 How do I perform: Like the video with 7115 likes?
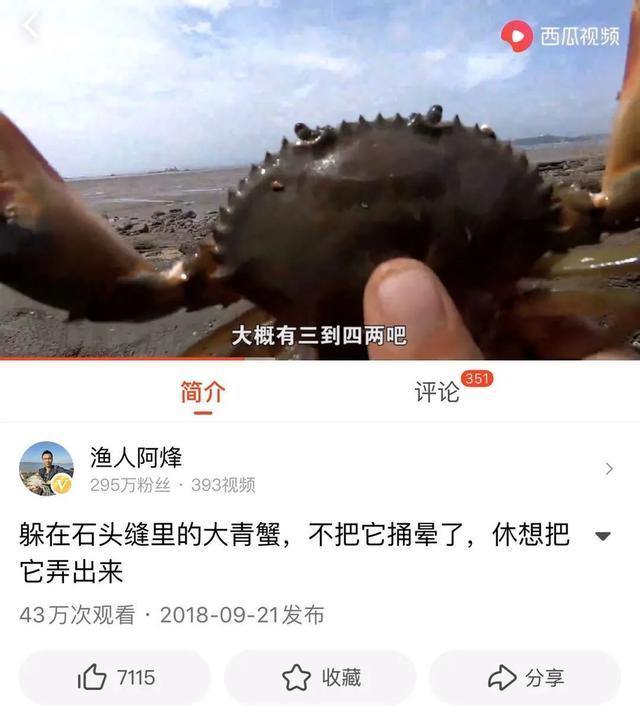[115, 678]
